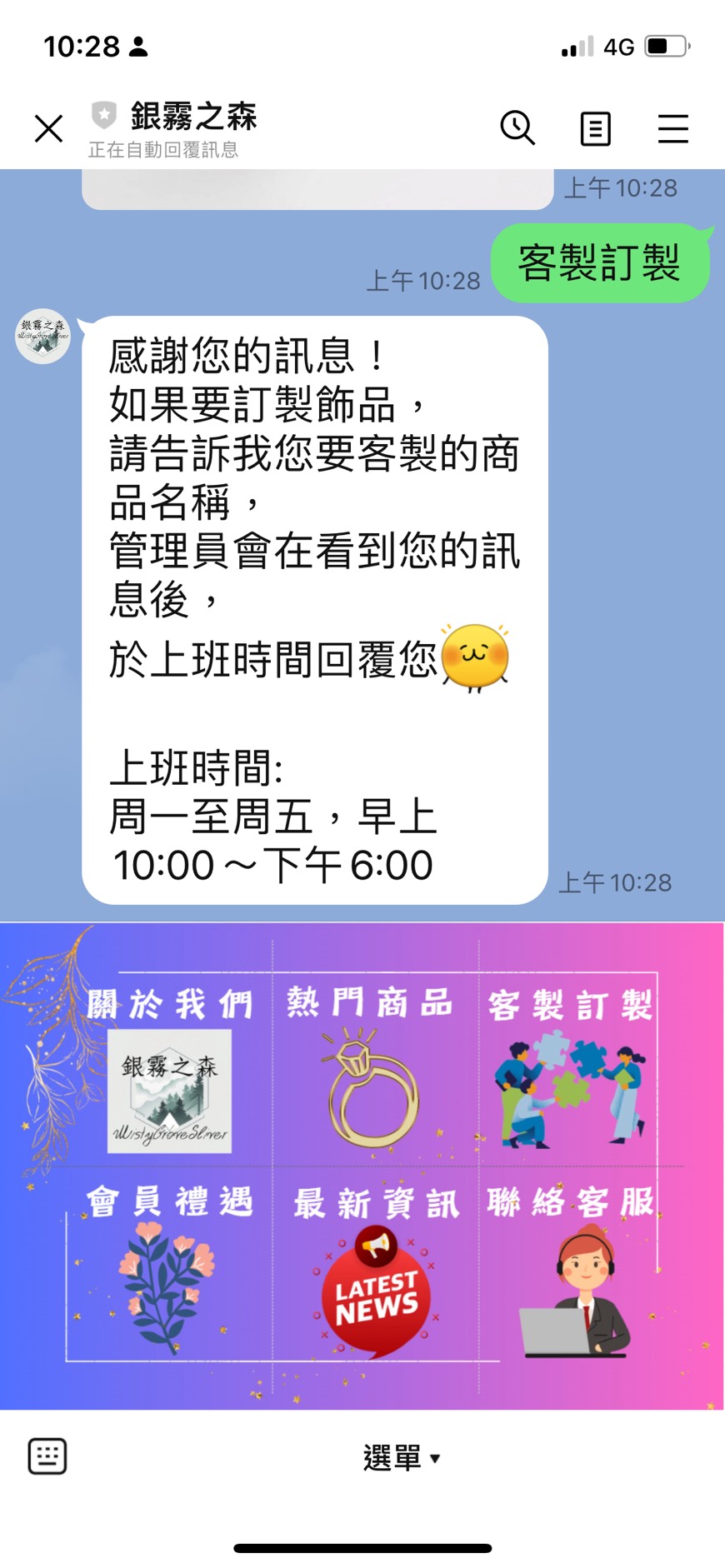The height and width of the screenshot is (1568, 725).
Task: Collapse the 選單 menu bar
Action: (402, 1458)
